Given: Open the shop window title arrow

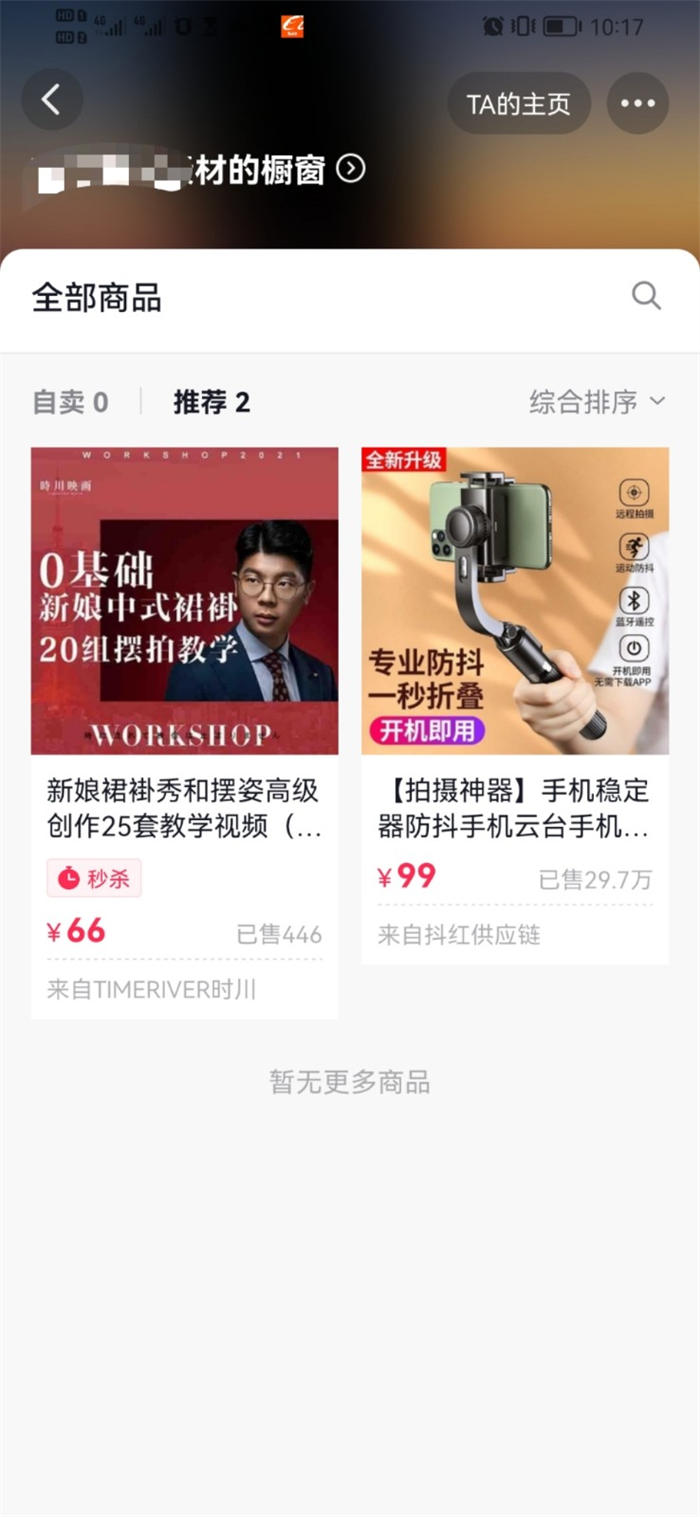Looking at the screenshot, I should [351, 168].
